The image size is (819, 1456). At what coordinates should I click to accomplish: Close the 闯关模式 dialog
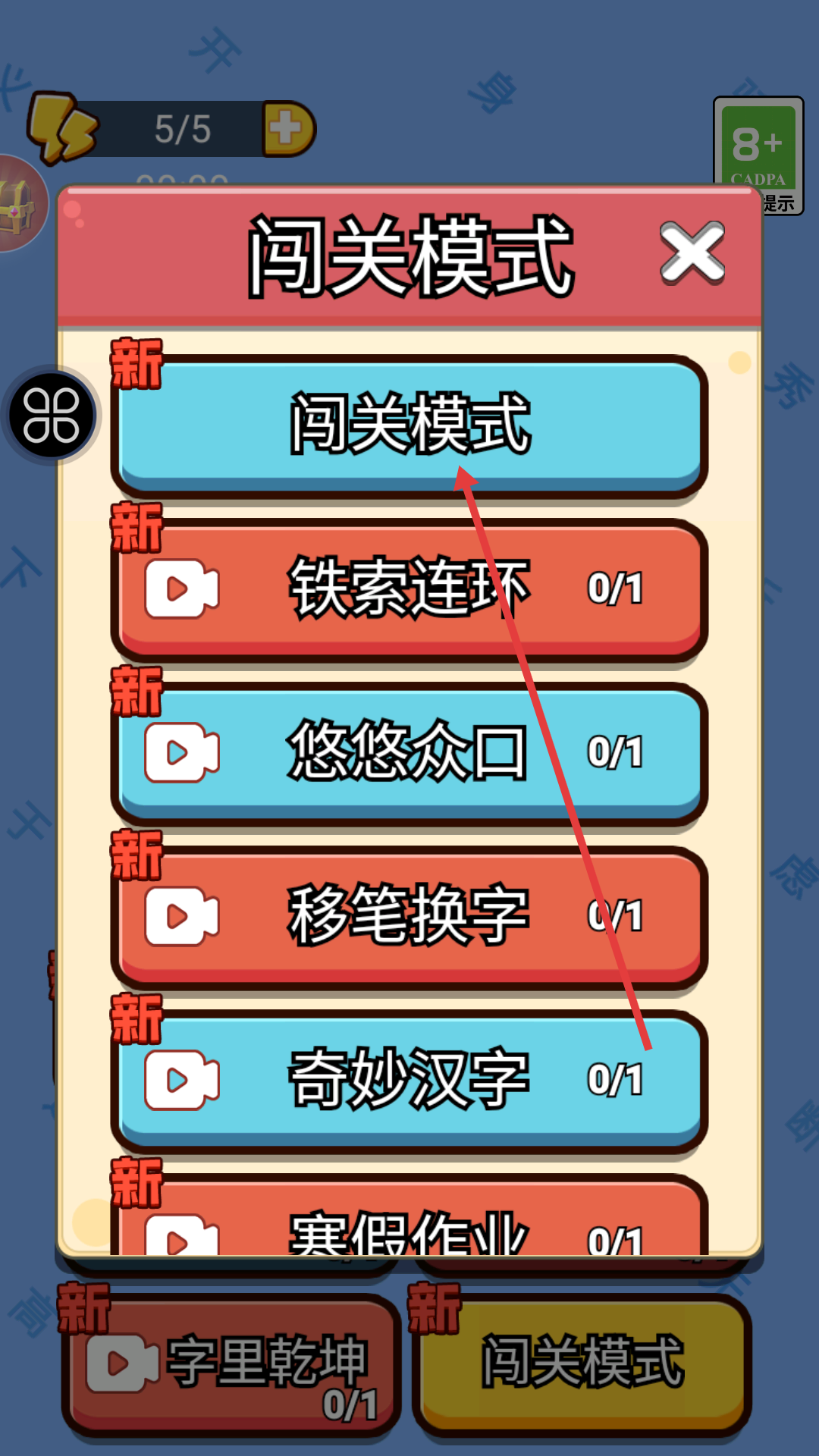pyautogui.click(x=692, y=253)
